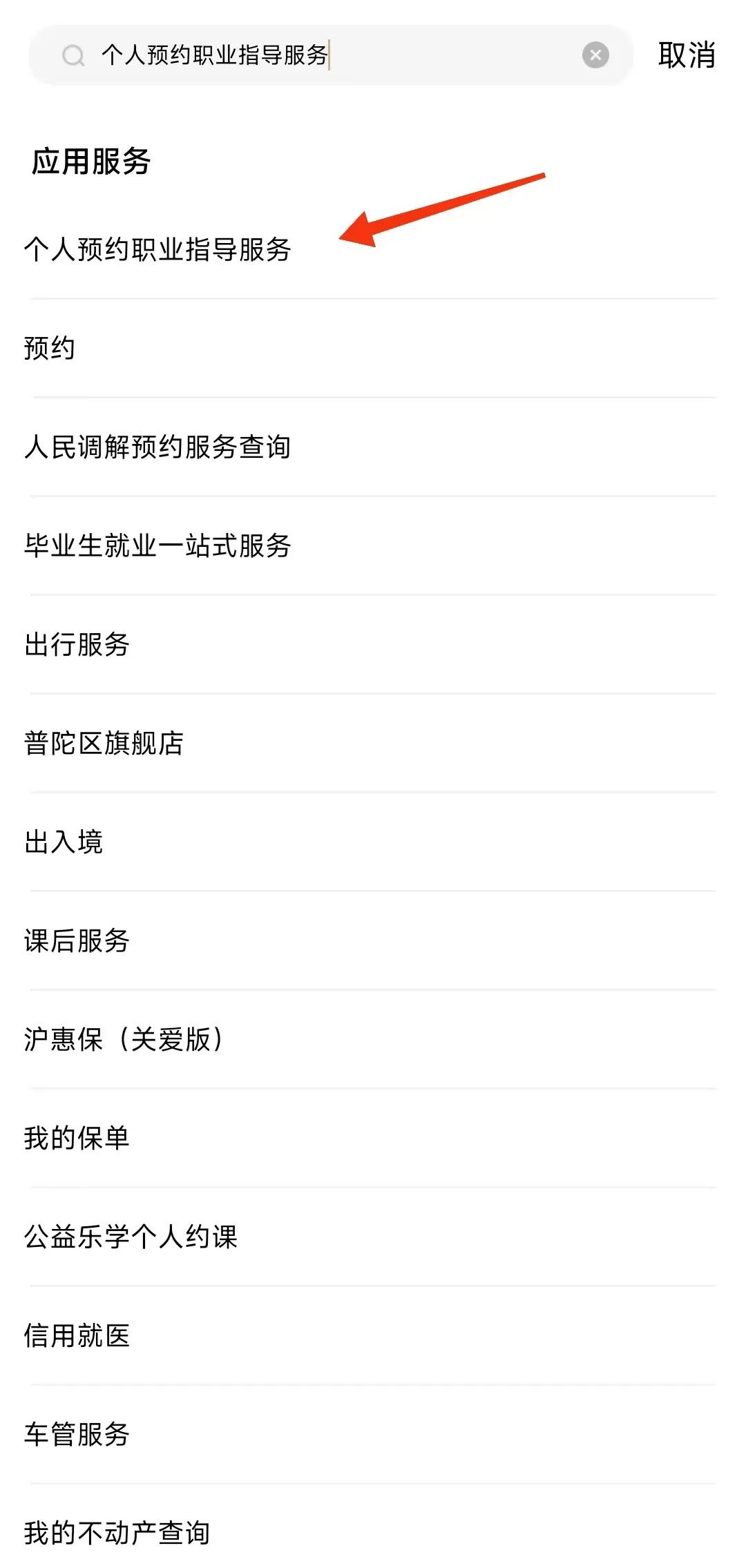Clear the search box with the x icon
This screenshot has width=746, height=1568.
[x=595, y=55]
